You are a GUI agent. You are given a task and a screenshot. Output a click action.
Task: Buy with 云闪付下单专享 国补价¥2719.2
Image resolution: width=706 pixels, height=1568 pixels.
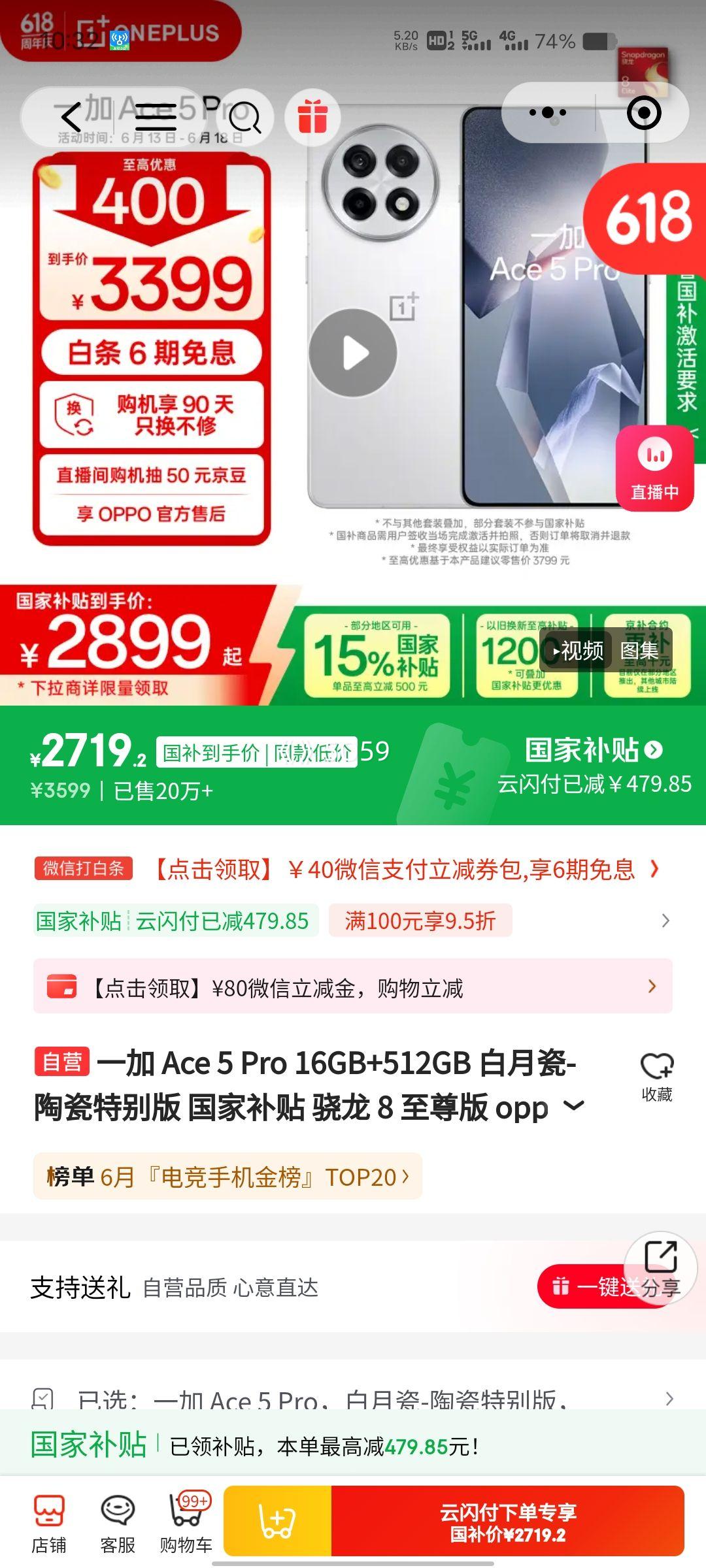(x=507, y=1522)
